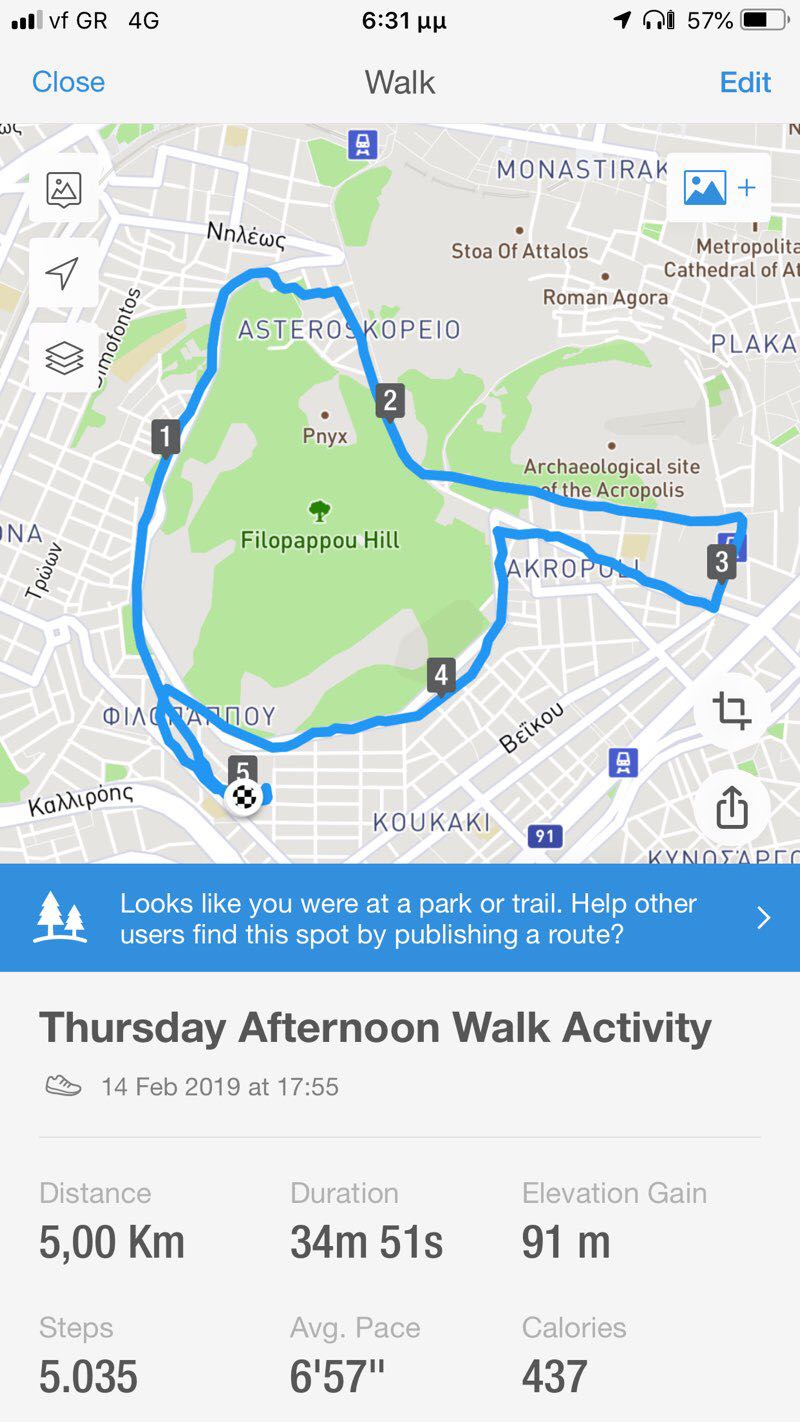Share this walk route
This screenshot has height=1422, width=800.
pos(731,806)
